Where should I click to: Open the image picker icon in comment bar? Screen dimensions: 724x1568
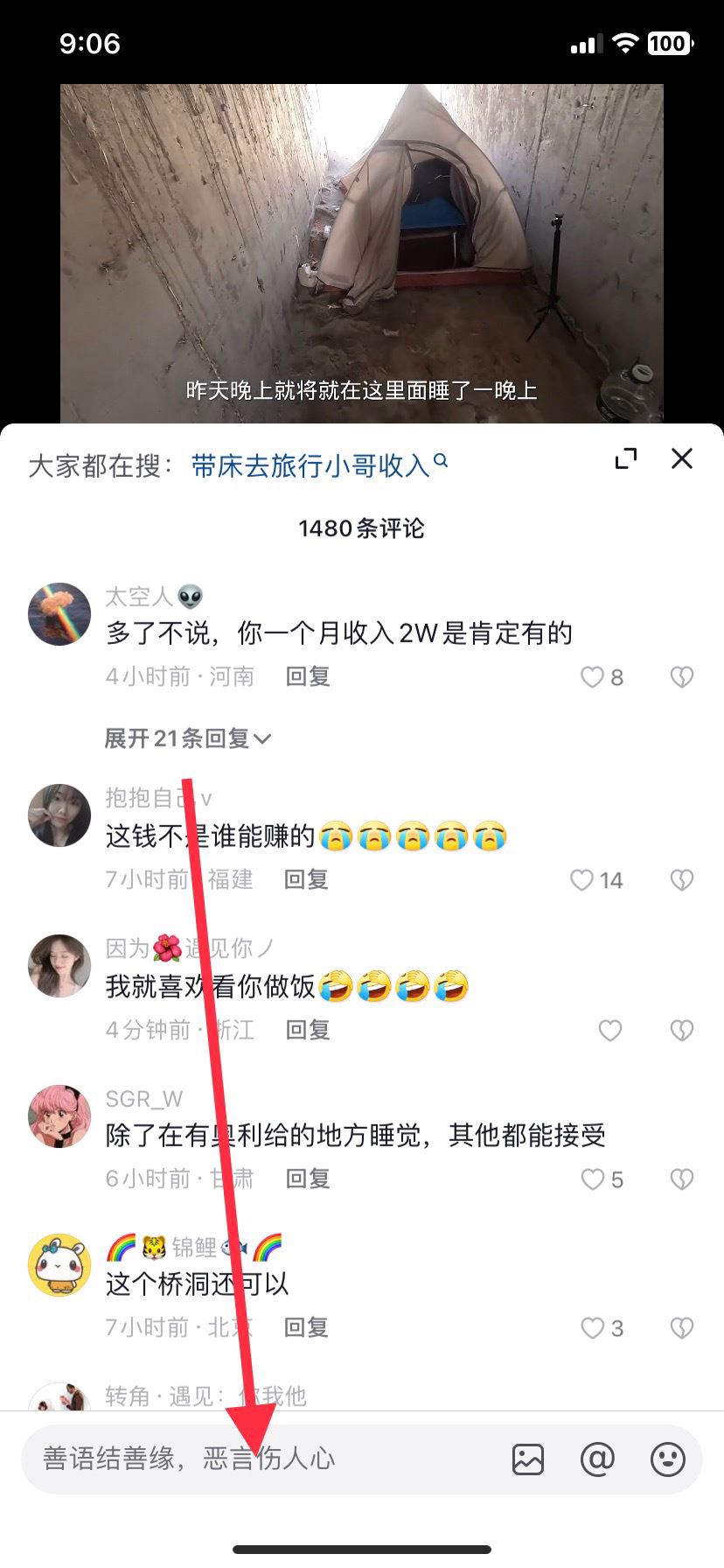[528, 1459]
